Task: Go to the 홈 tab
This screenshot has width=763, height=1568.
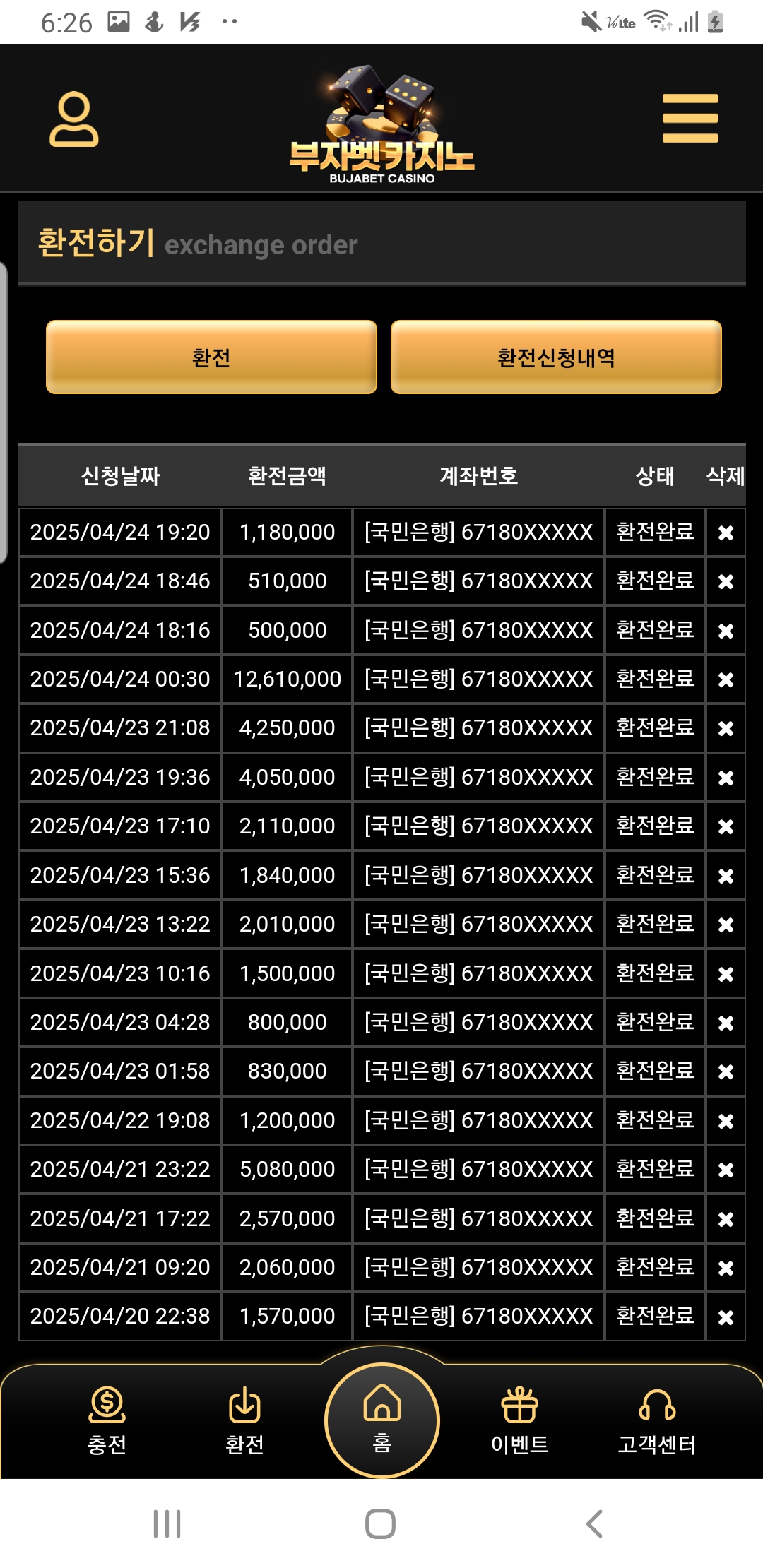Action: click(x=381, y=1420)
